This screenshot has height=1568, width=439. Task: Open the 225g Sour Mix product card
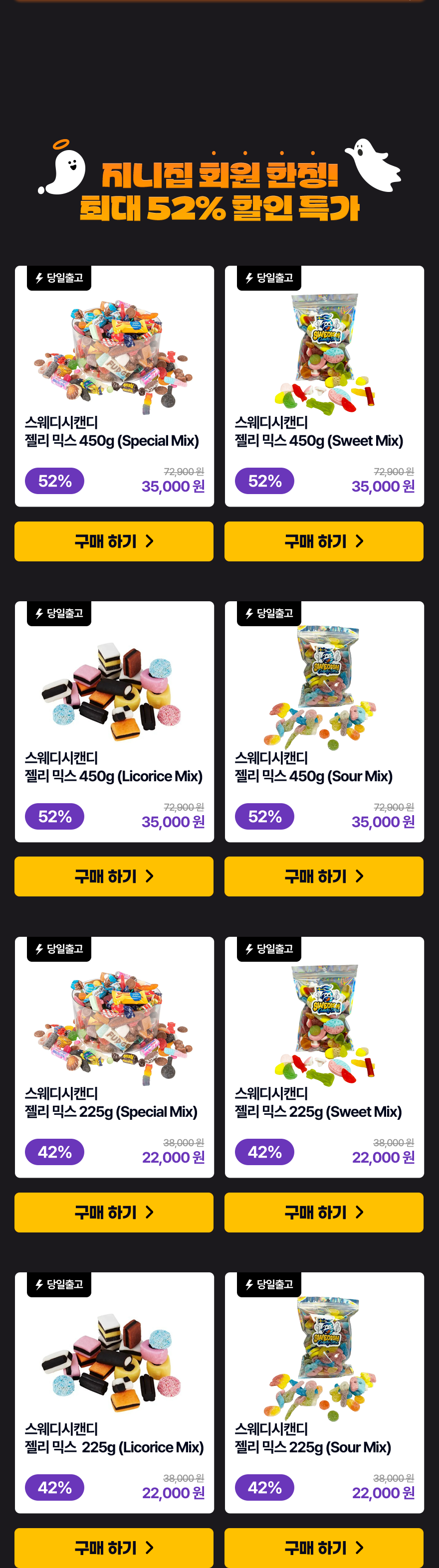point(324,1392)
